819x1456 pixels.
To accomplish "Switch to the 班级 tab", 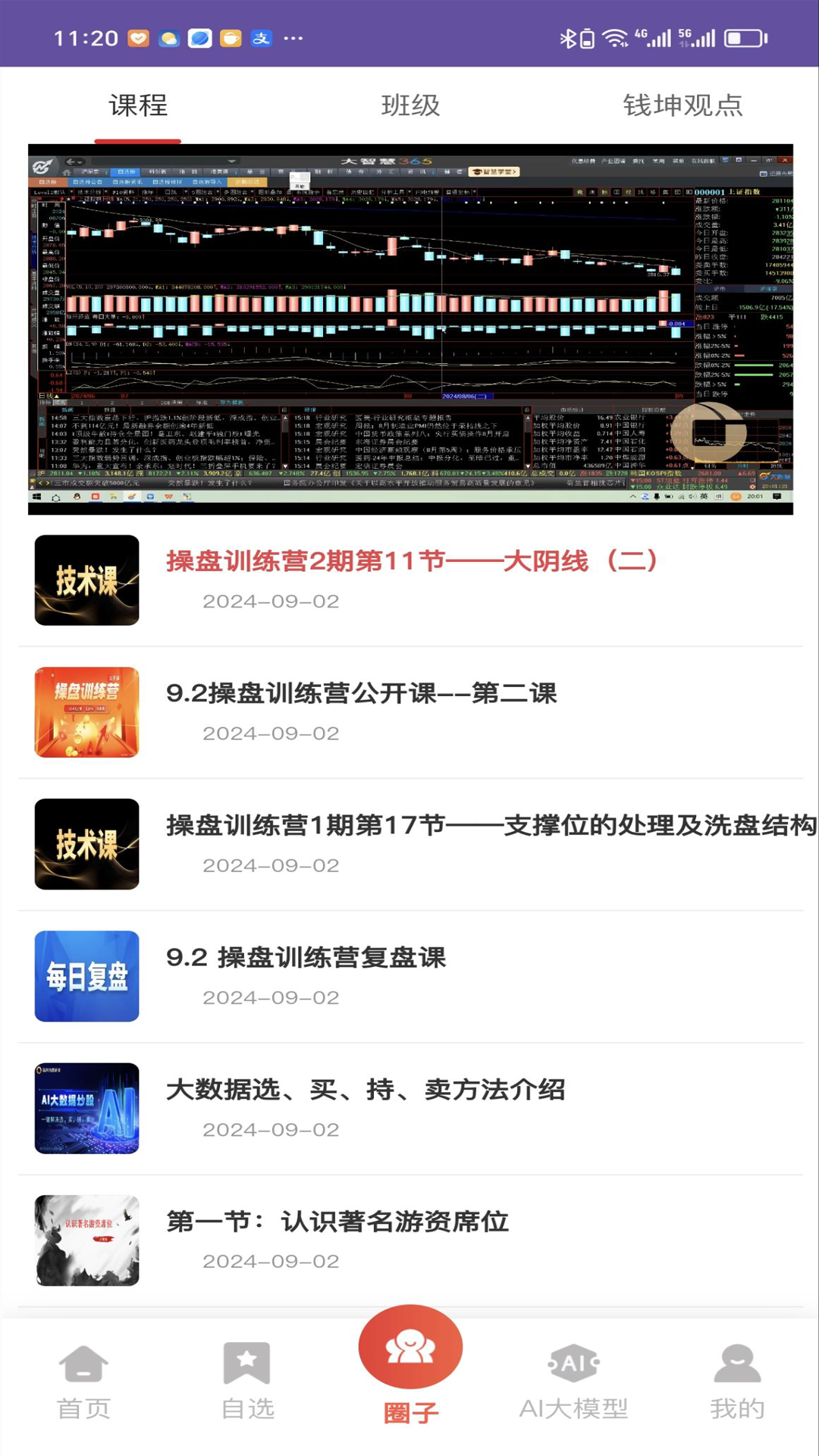I will [410, 105].
